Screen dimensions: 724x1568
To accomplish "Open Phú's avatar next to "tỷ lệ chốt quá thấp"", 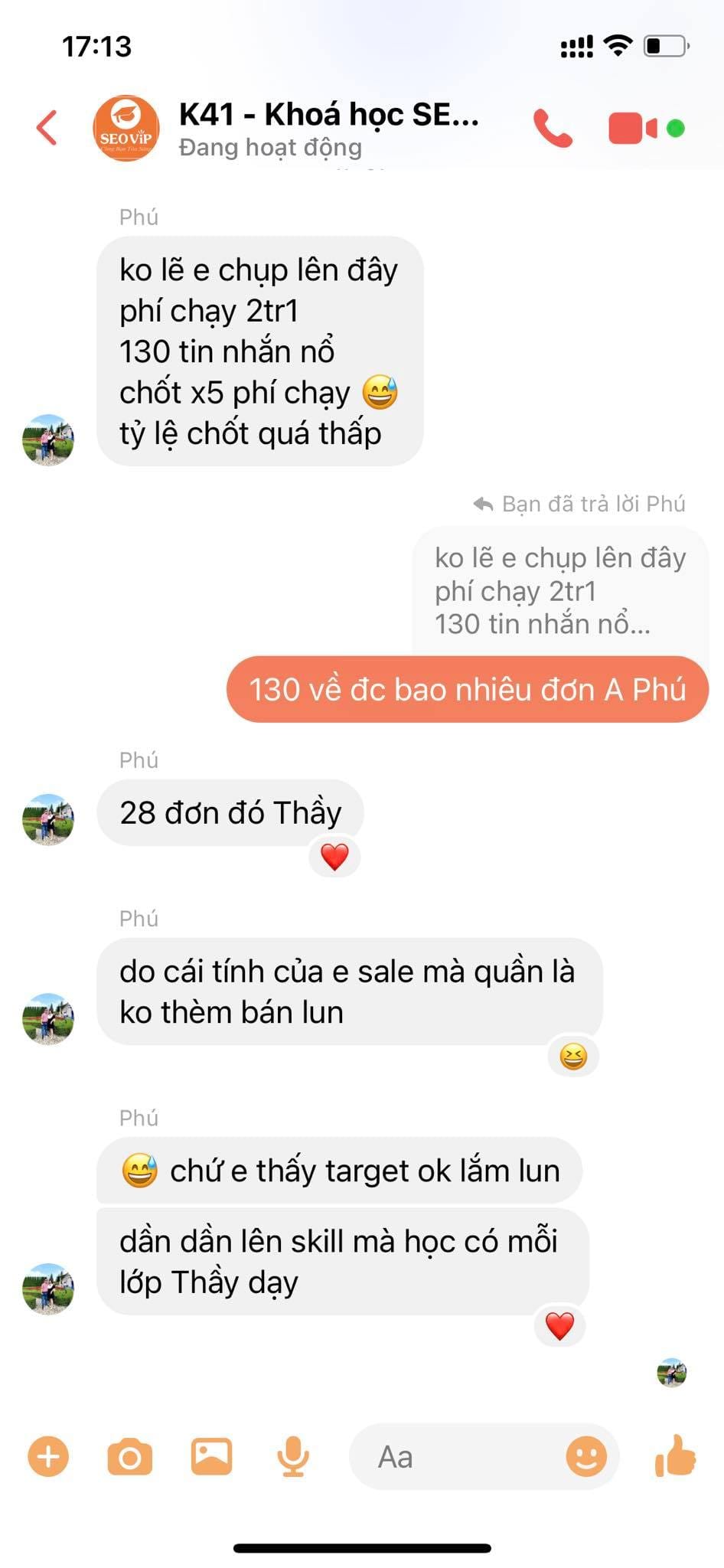I will 48,440.
